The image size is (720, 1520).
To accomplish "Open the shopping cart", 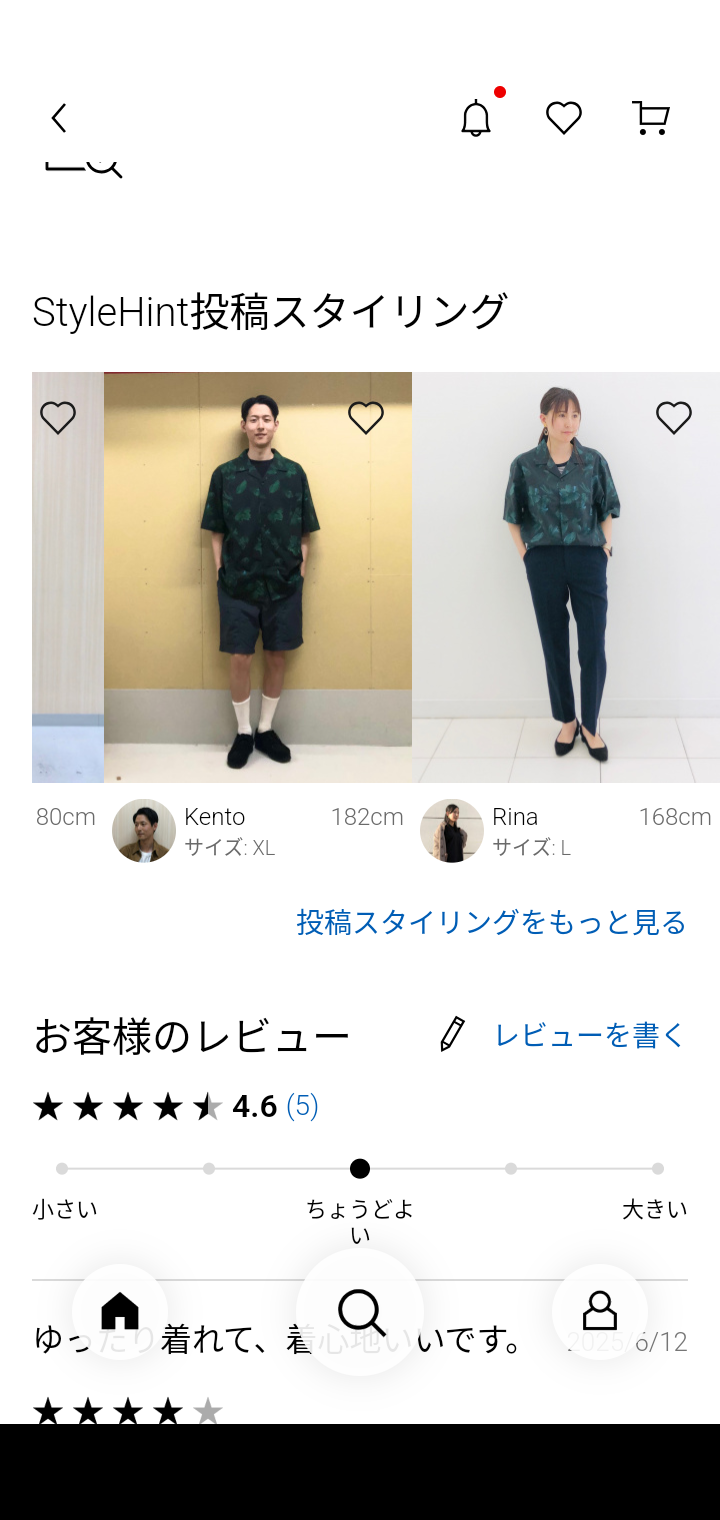I will coord(651,118).
